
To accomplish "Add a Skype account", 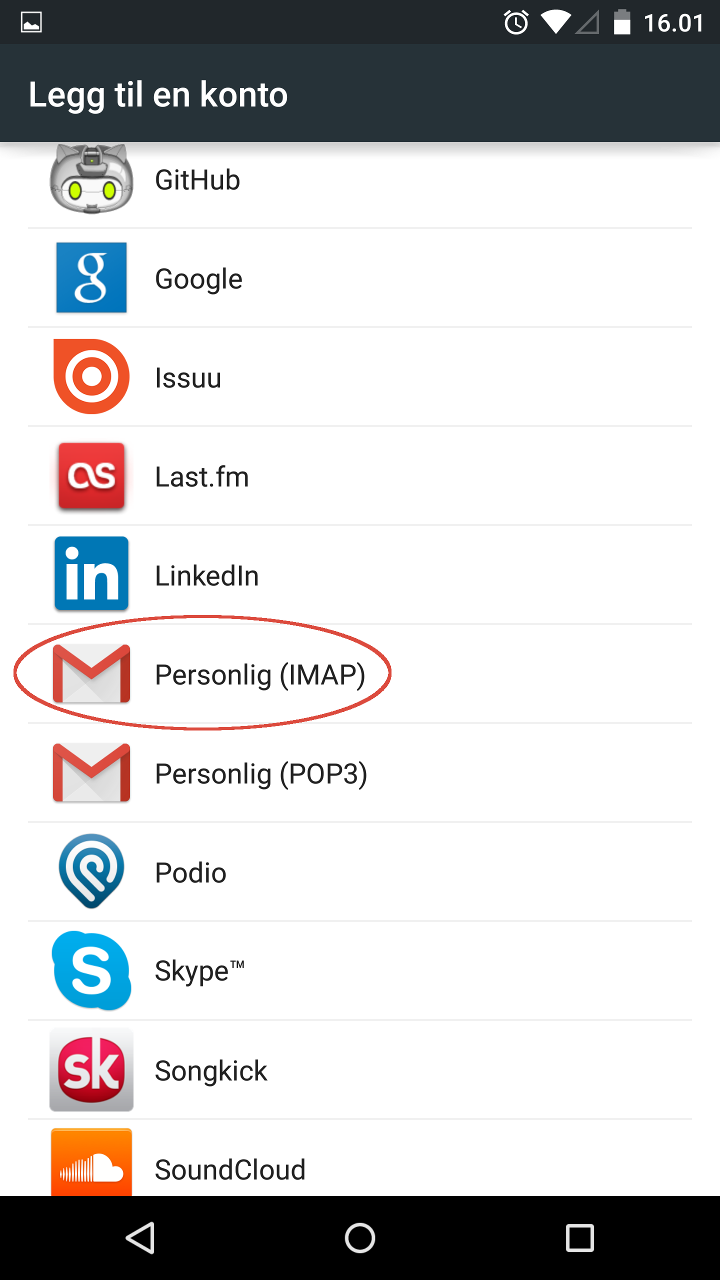I will click(360, 971).
